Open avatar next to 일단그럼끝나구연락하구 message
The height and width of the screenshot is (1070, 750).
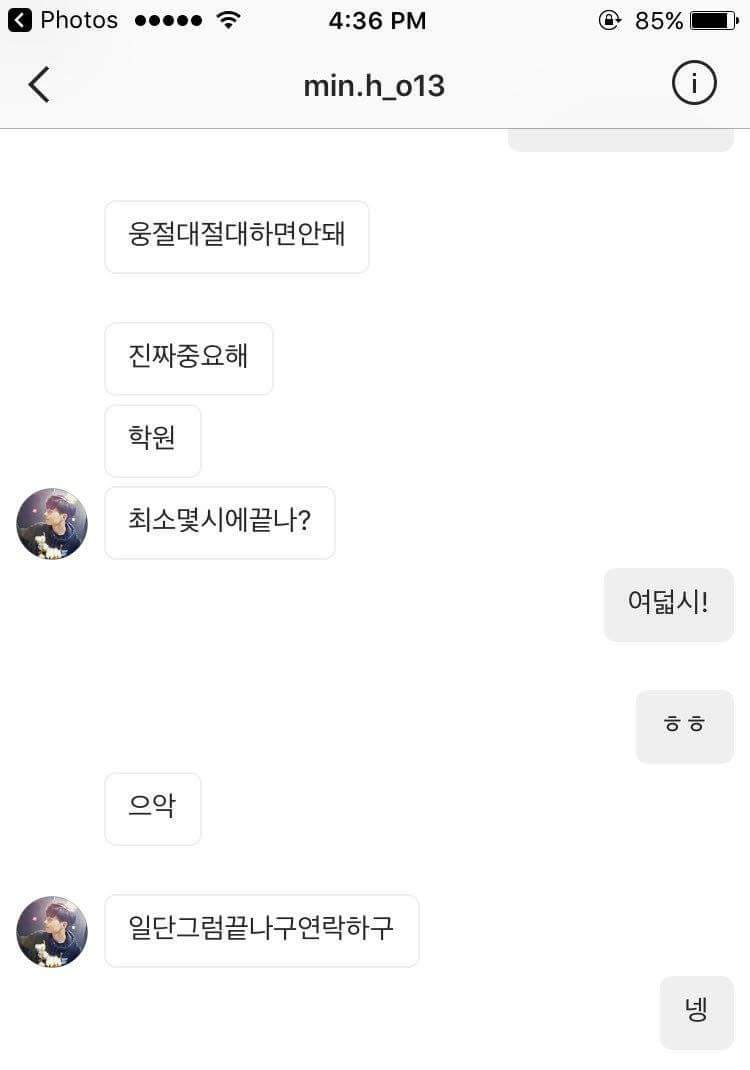pyautogui.click(x=52, y=932)
